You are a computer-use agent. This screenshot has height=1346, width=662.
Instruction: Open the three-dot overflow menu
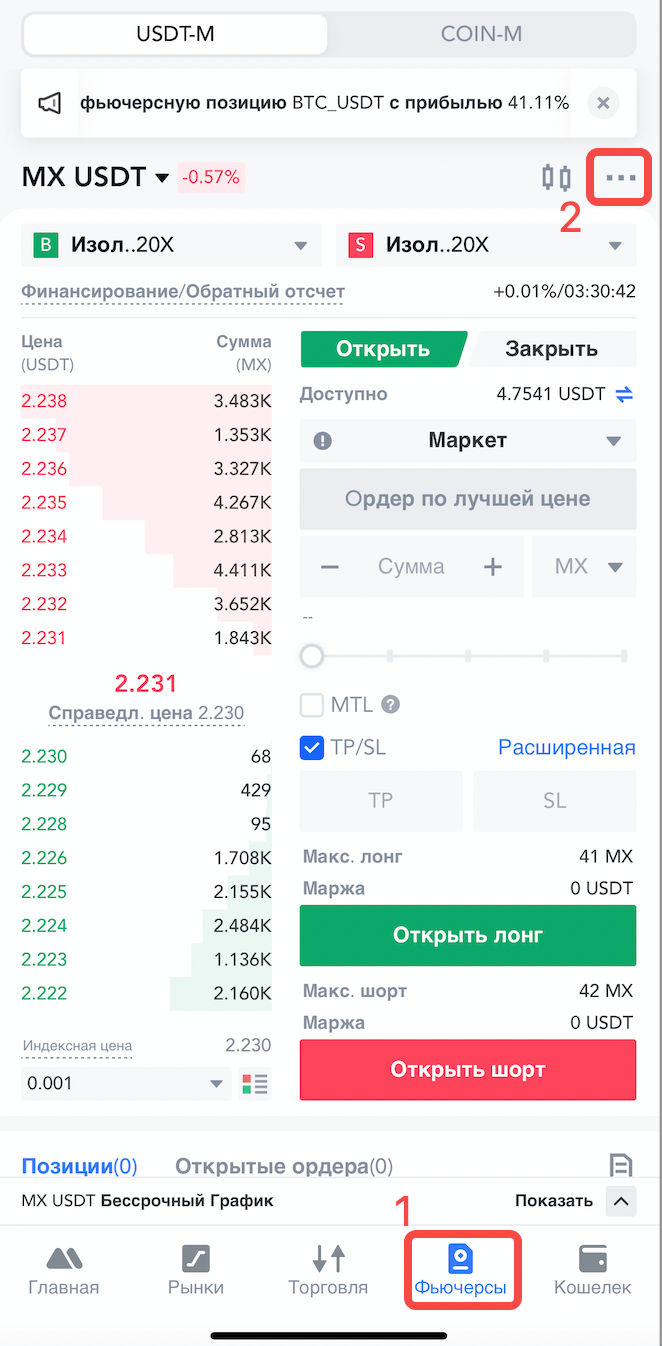pyautogui.click(x=620, y=178)
